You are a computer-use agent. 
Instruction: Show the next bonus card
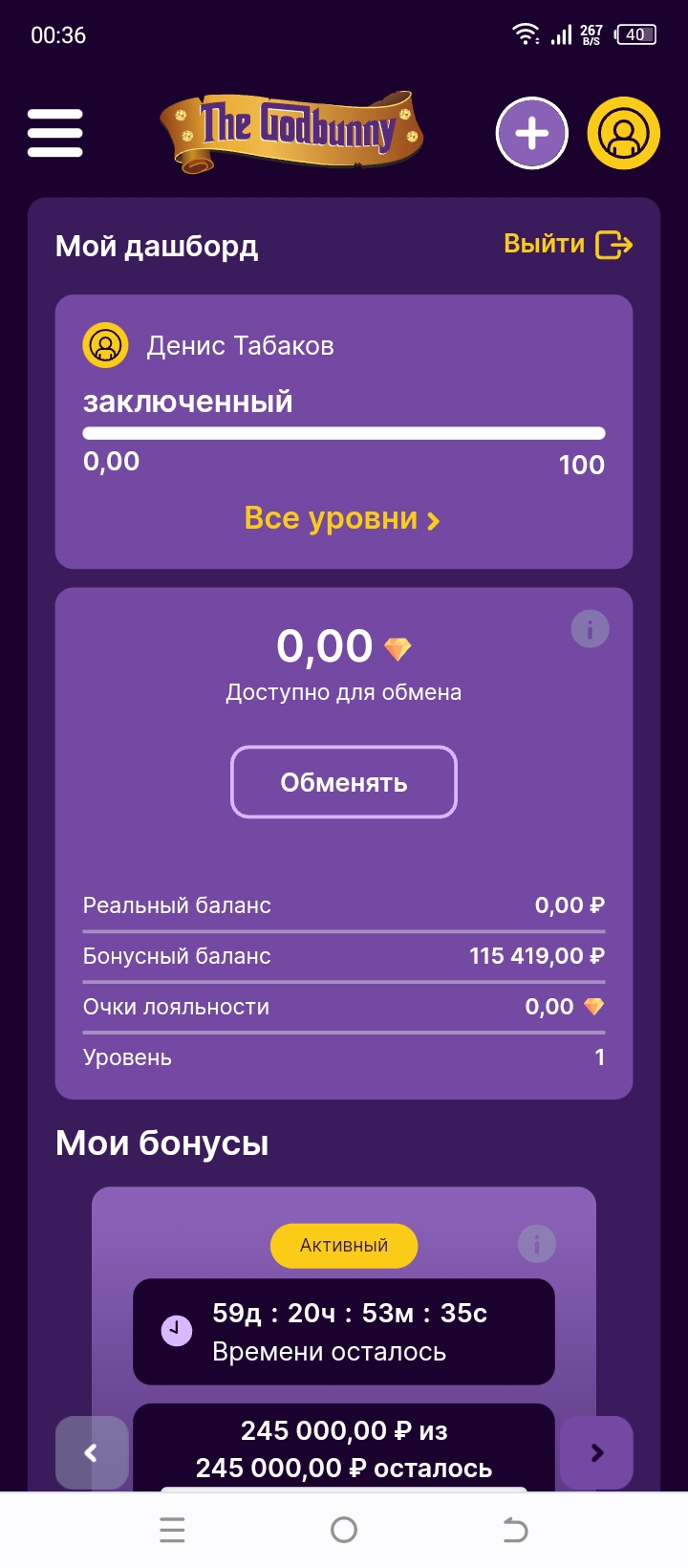(x=596, y=1452)
